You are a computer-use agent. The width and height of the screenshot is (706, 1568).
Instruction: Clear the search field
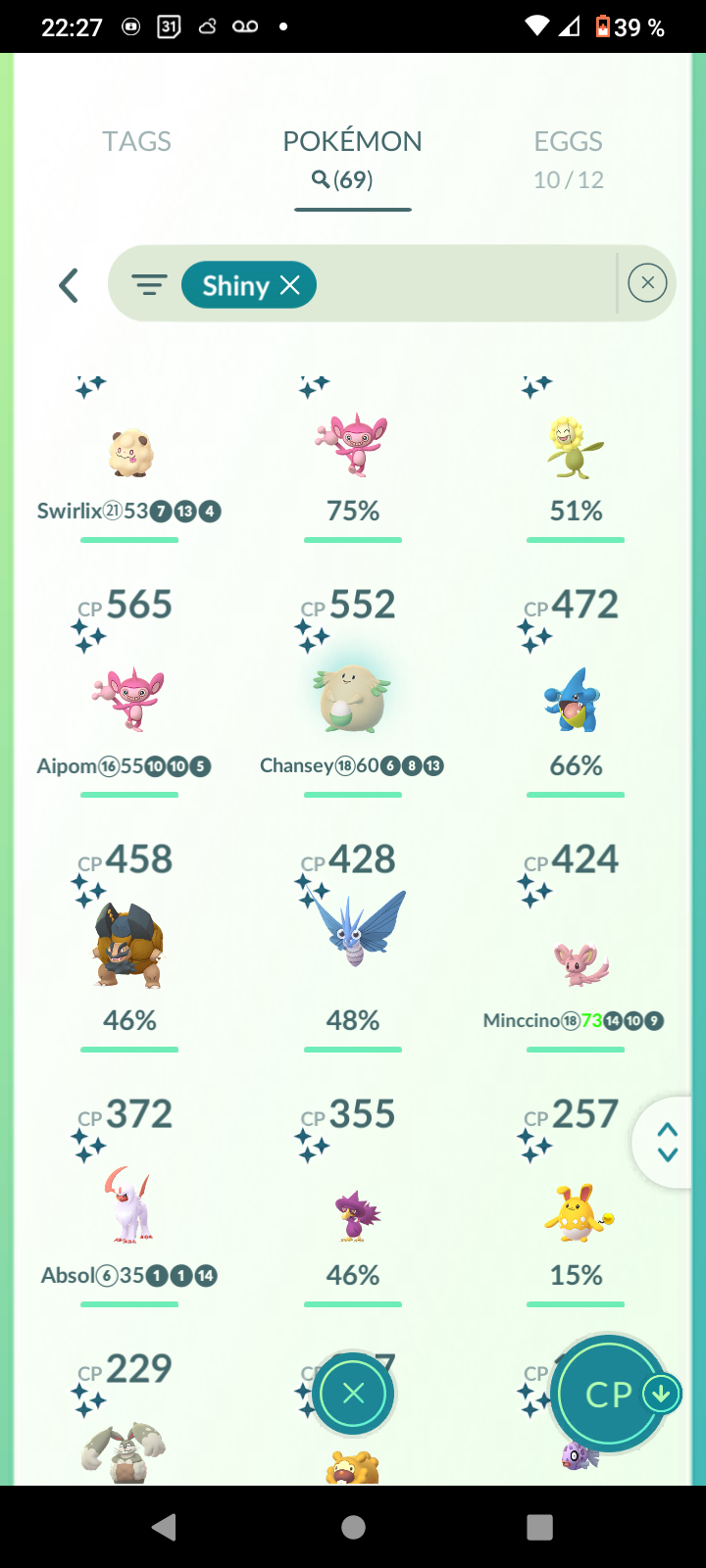coord(647,283)
